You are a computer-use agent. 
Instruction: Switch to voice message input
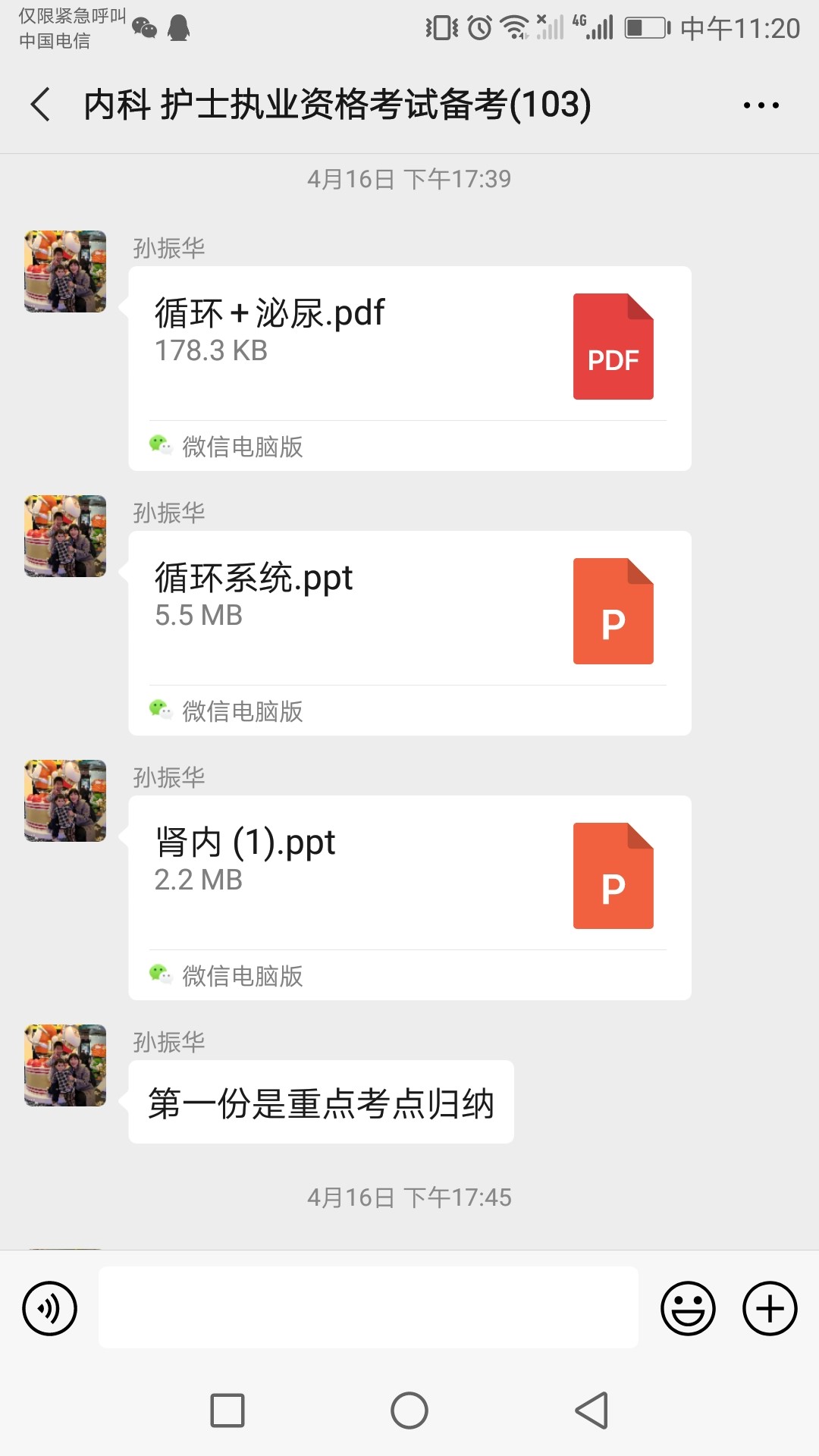click(50, 1308)
